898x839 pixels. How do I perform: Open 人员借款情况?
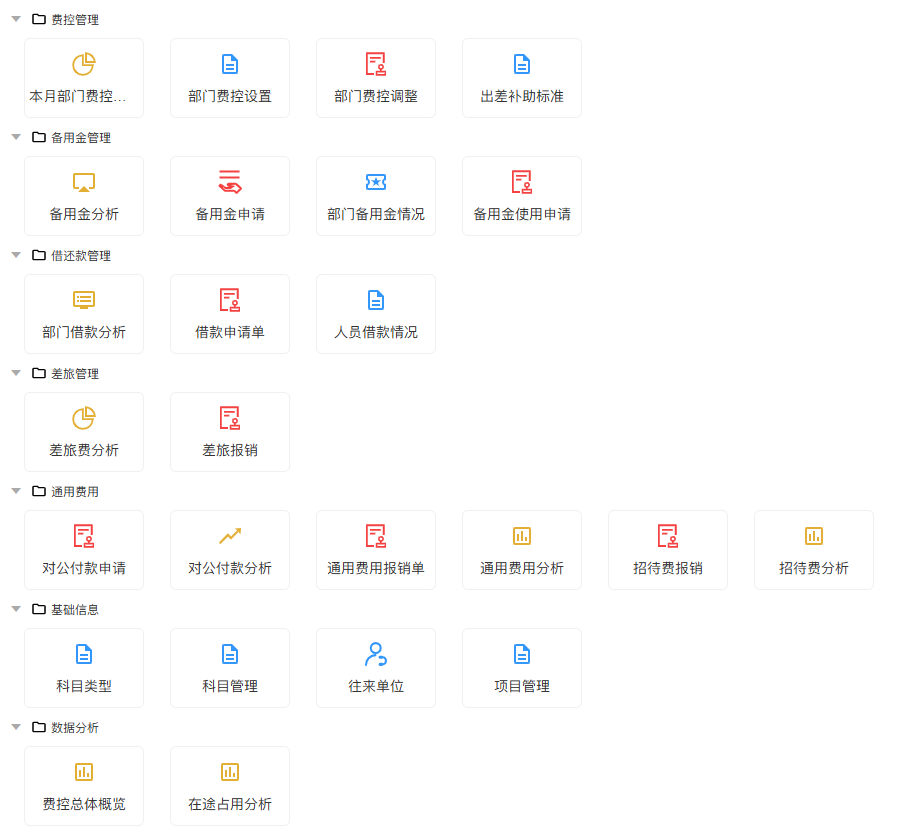click(376, 314)
